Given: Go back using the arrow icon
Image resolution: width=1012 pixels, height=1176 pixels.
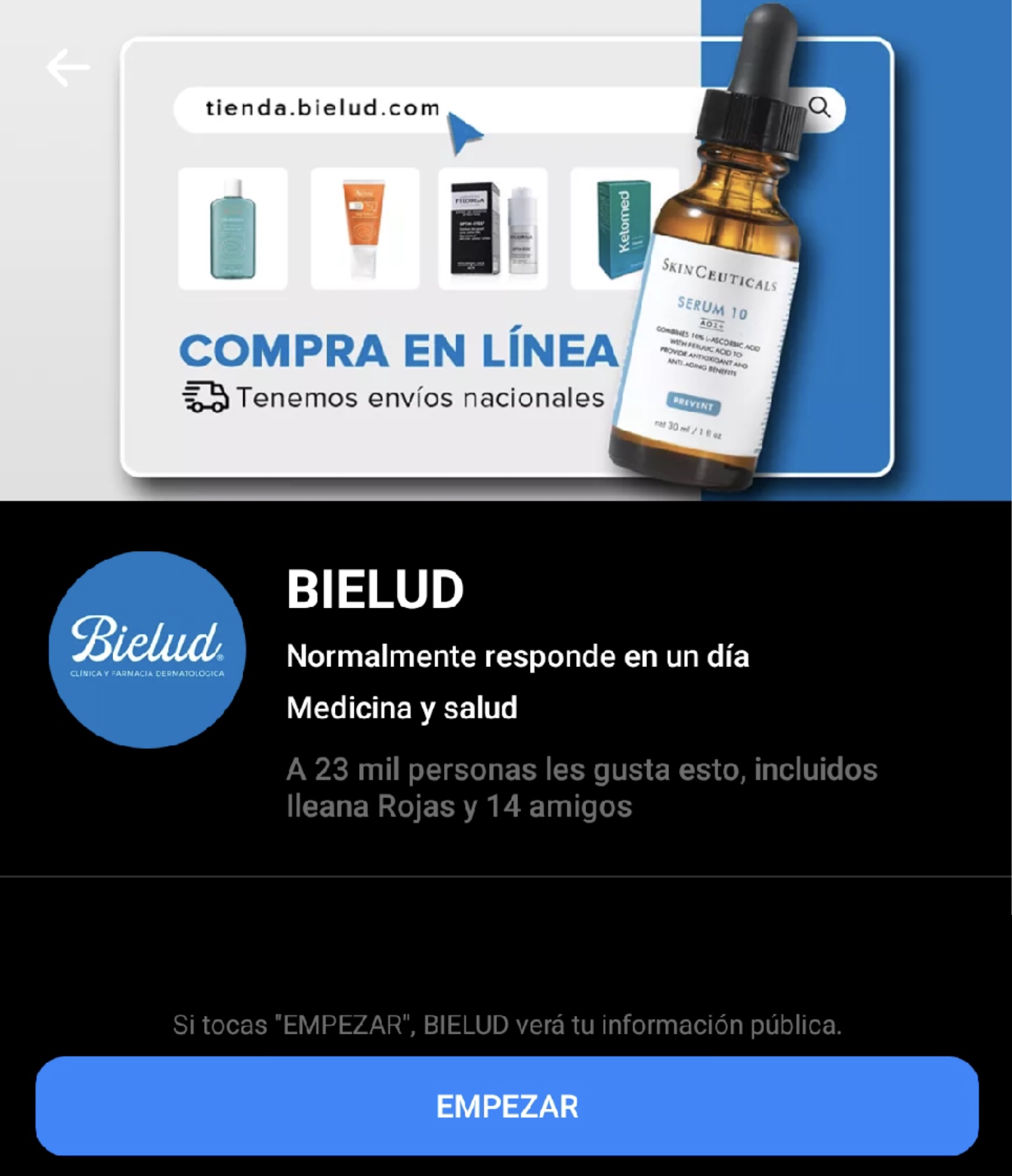Looking at the screenshot, I should point(68,67).
